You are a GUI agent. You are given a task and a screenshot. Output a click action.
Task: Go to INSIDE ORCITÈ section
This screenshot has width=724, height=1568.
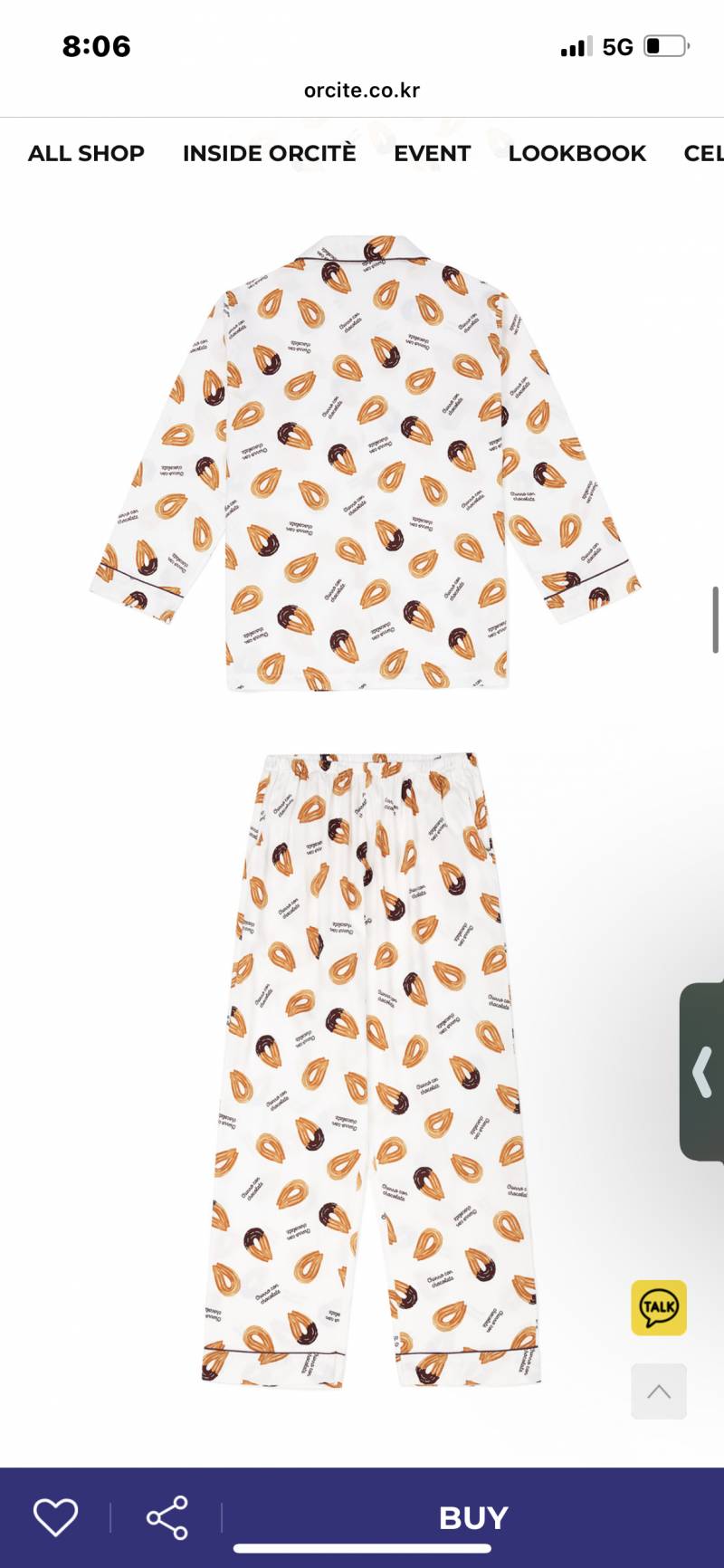[269, 153]
